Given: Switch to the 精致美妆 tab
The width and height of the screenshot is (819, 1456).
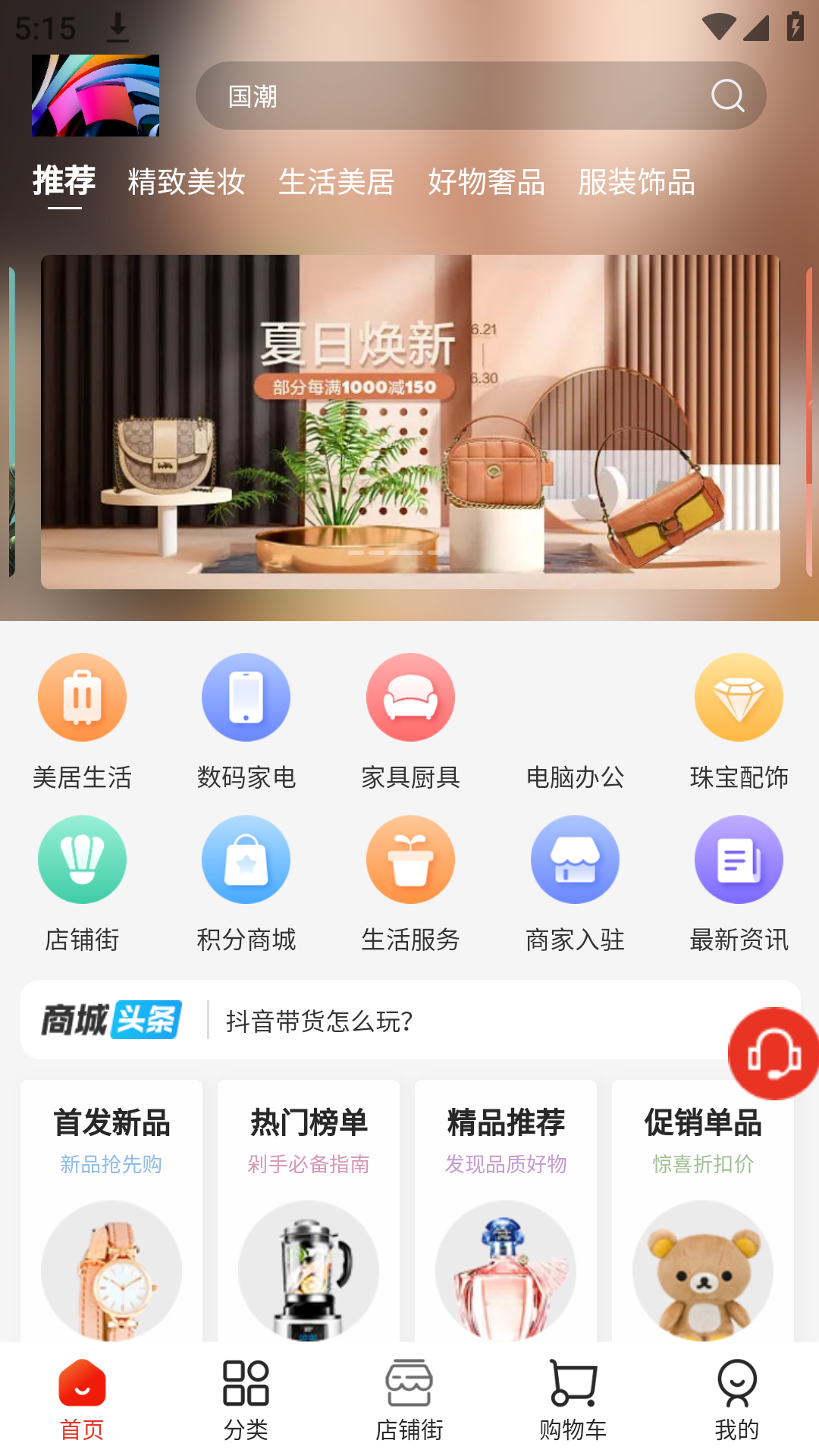Looking at the screenshot, I should [x=187, y=183].
